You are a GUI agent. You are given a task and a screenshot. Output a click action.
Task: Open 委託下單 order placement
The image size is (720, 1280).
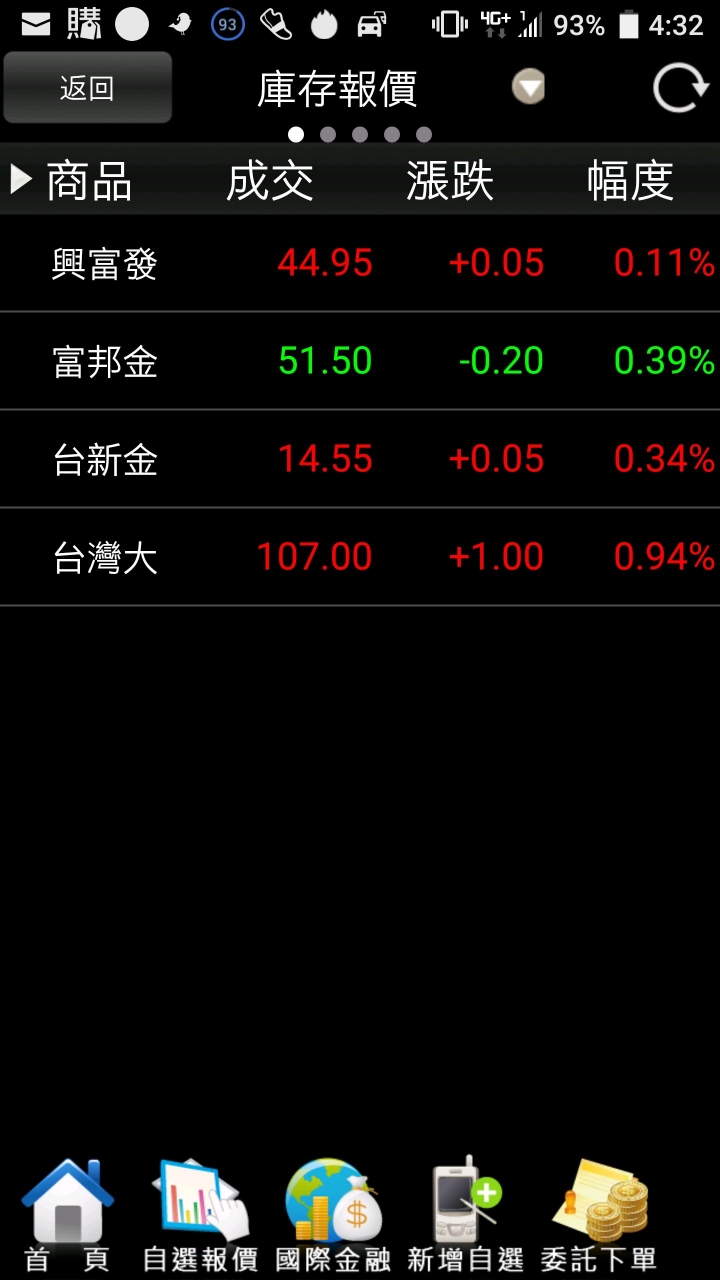pyautogui.click(x=599, y=1215)
